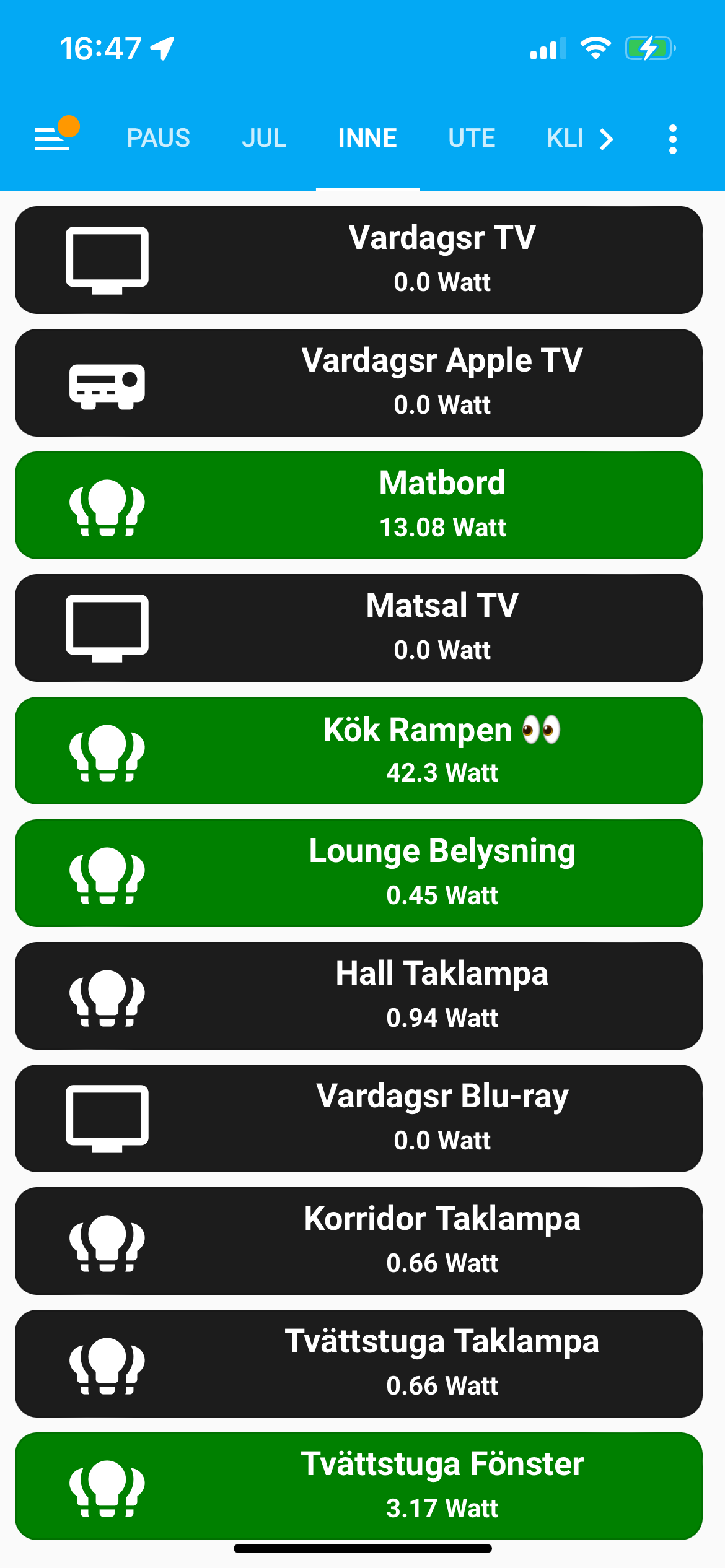Turn off the Kök Rampen light
Image resolution: width=725 pixels, height=1568 pixels.
[x=359, y=751]
